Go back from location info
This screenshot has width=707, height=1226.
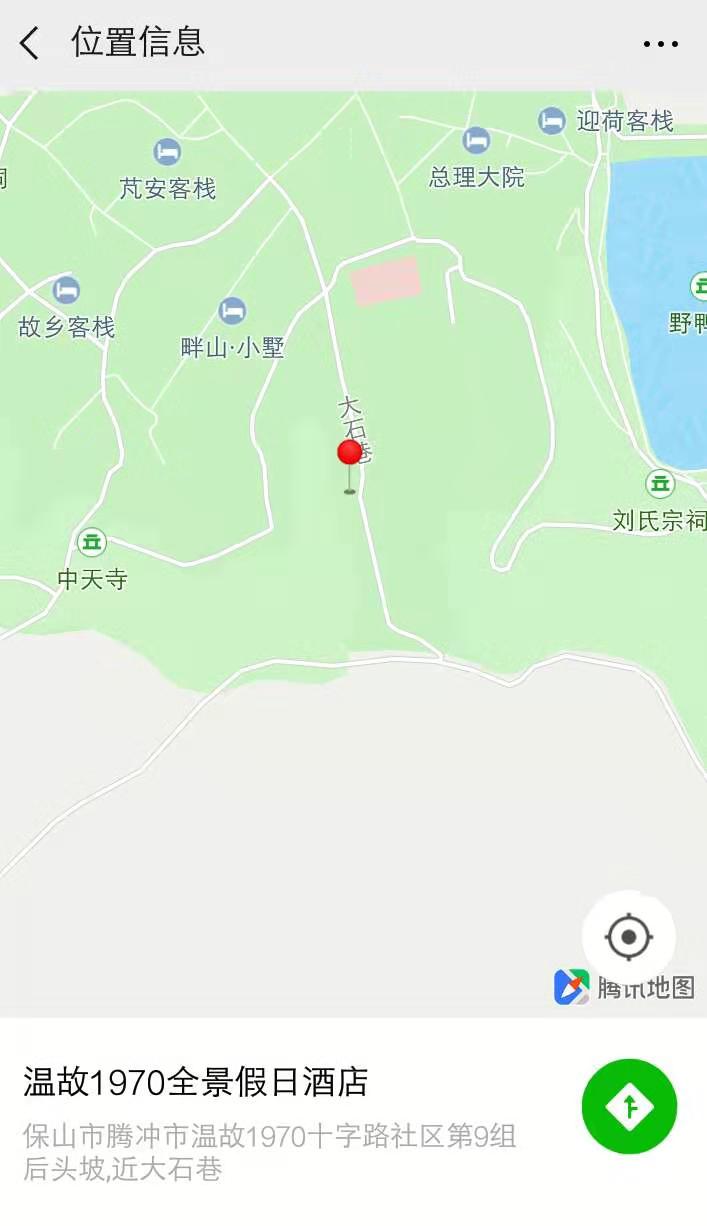click(x=30, y=43)
